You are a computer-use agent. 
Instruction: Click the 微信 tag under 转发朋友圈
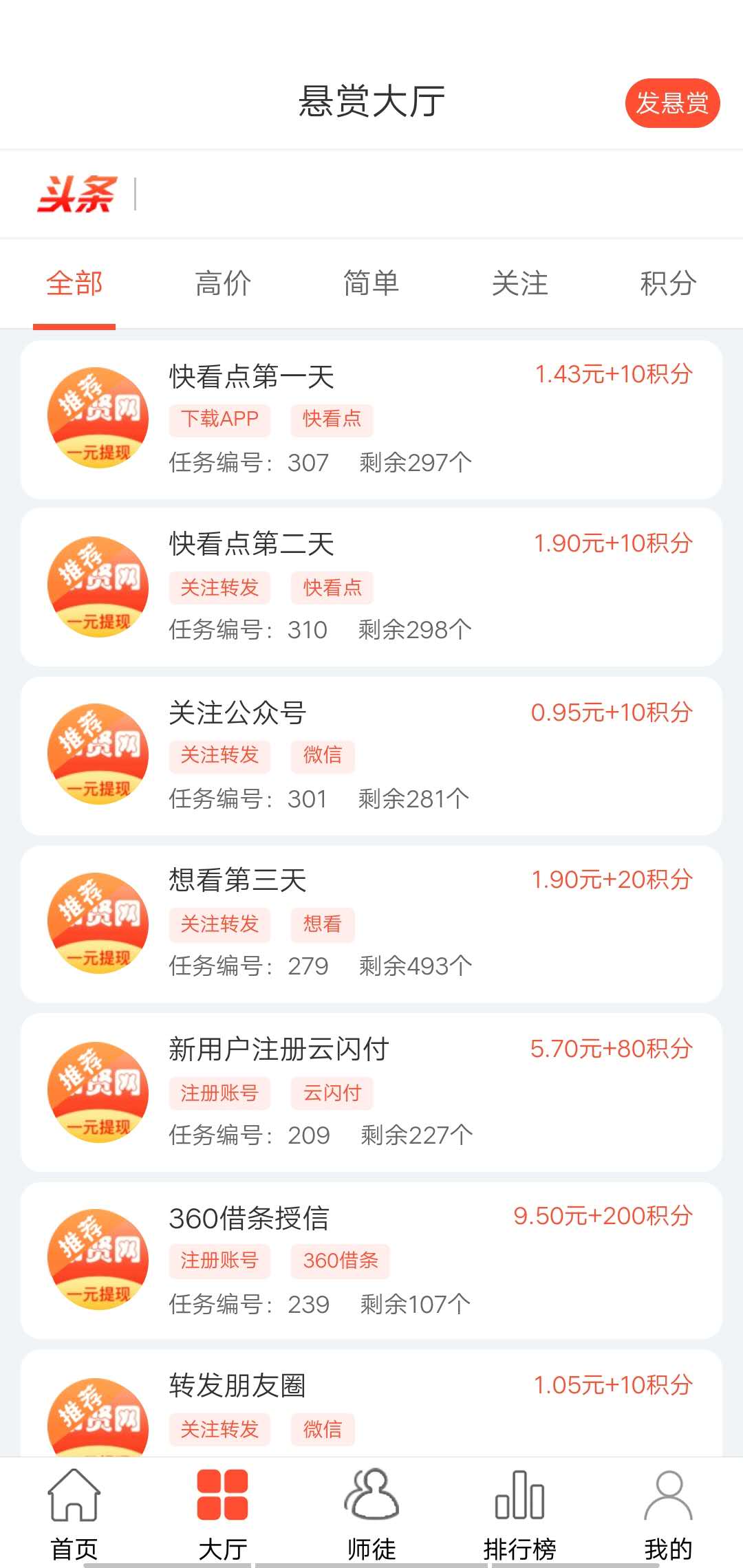[323, 1429]
